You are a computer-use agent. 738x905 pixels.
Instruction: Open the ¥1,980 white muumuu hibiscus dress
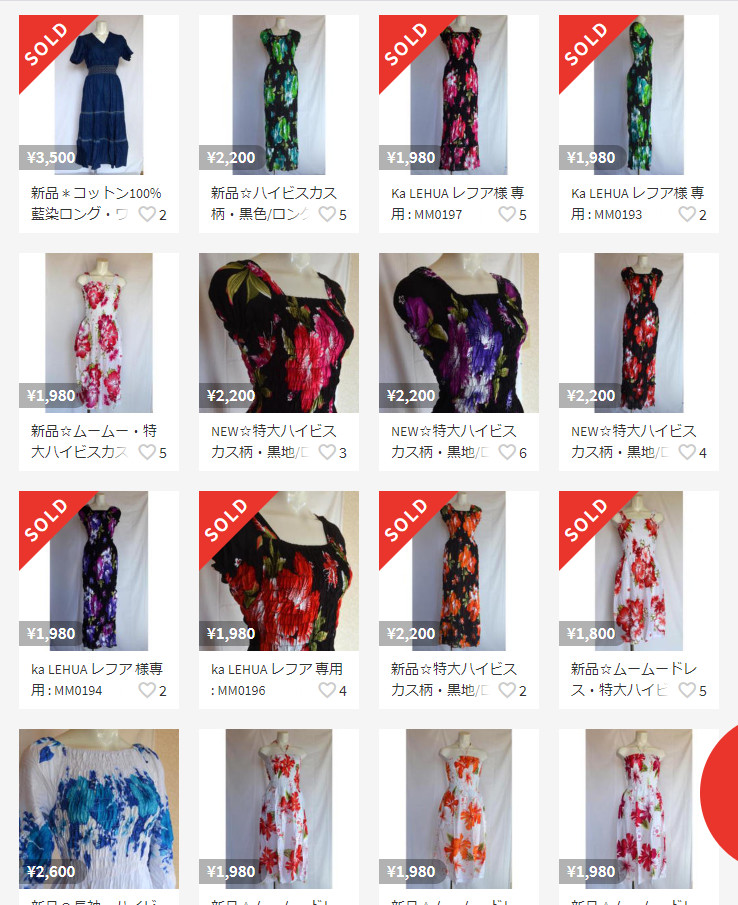(x=98, y=332)
